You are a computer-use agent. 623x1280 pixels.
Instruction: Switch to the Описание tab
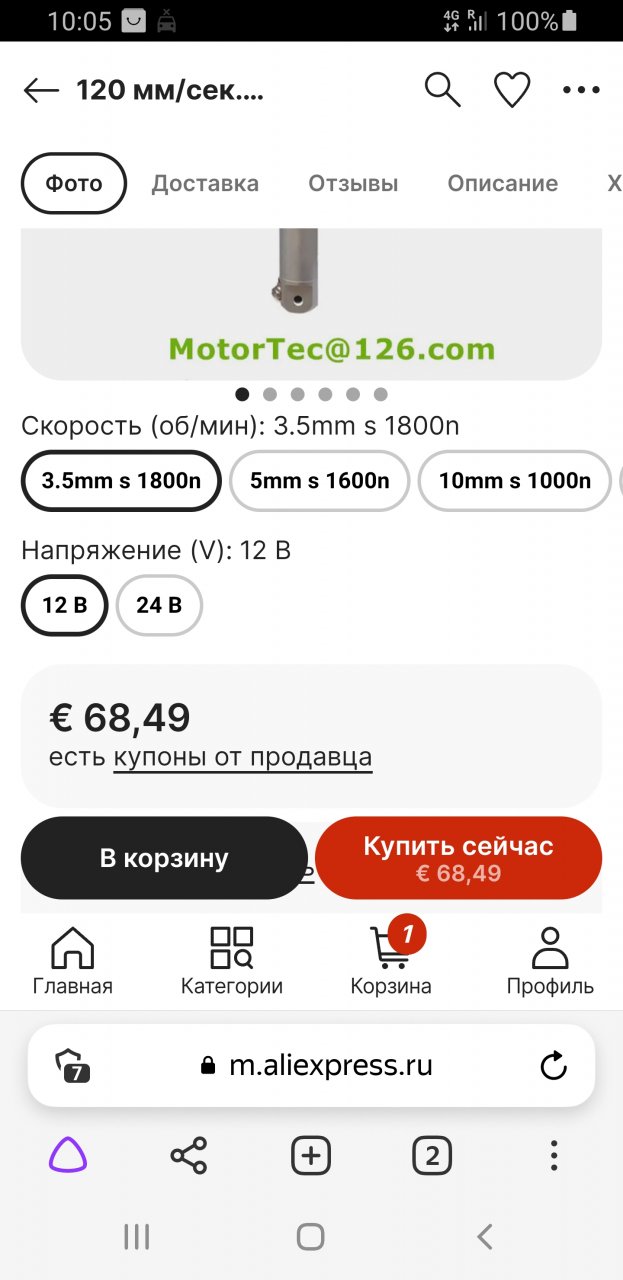502,184
